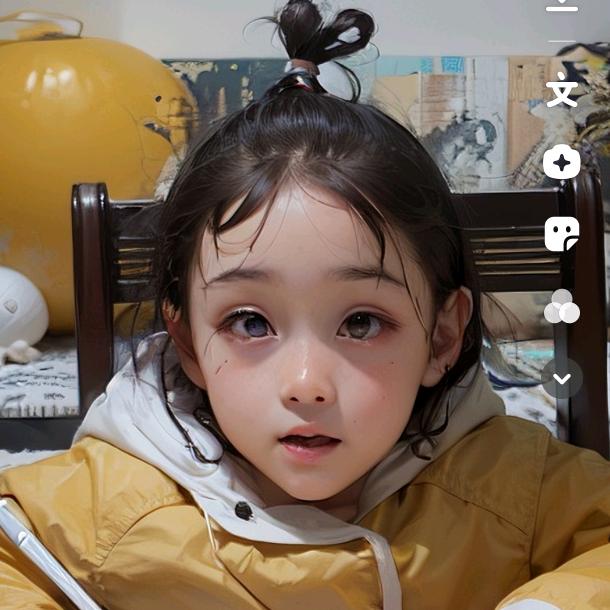Screen dimensions: 610x610
Task: Add a sticker to the photo
Action: pos(562,234)
